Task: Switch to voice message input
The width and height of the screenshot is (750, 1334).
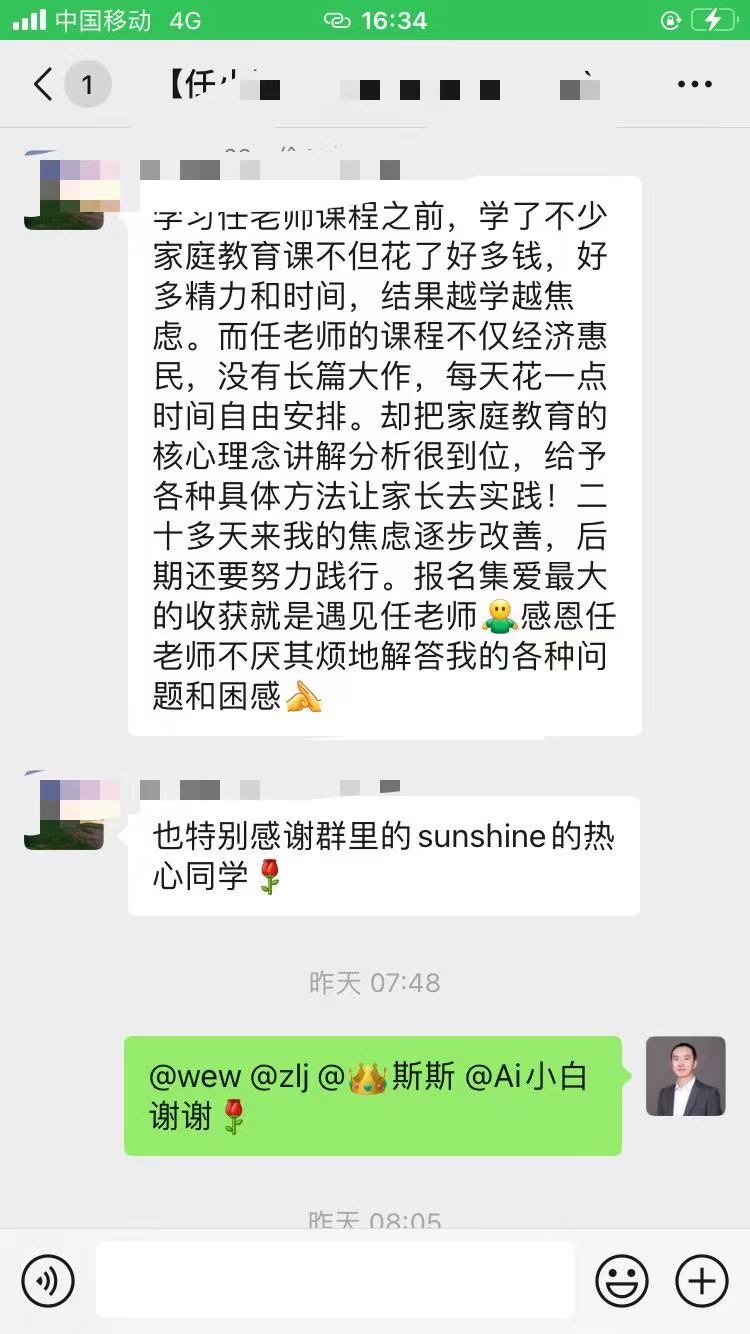Action: coord(48,1280)
